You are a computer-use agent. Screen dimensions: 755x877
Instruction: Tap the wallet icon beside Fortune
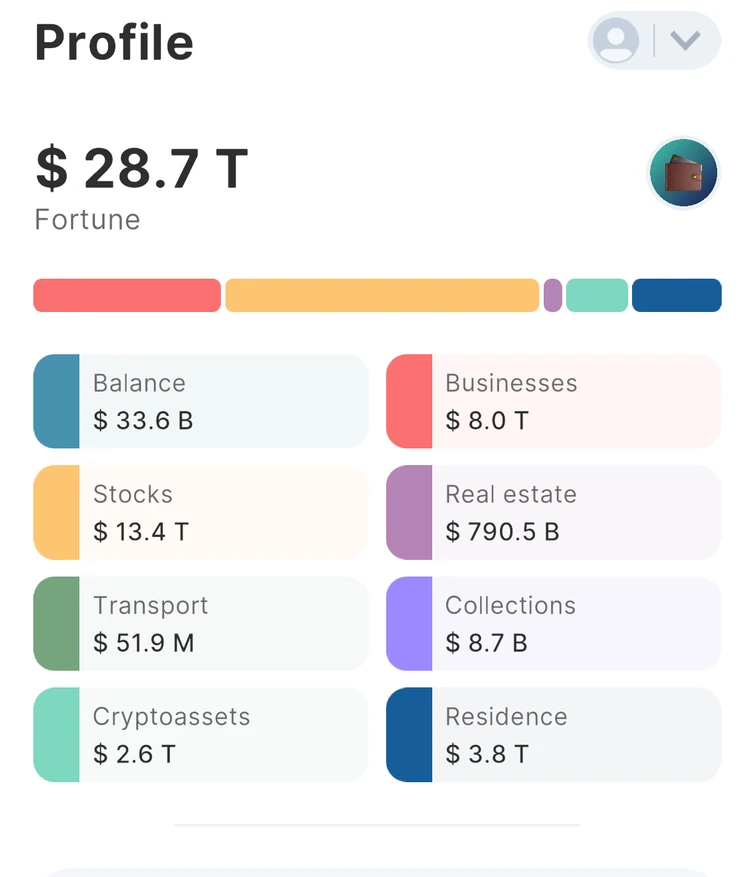[x=684, y=173]
